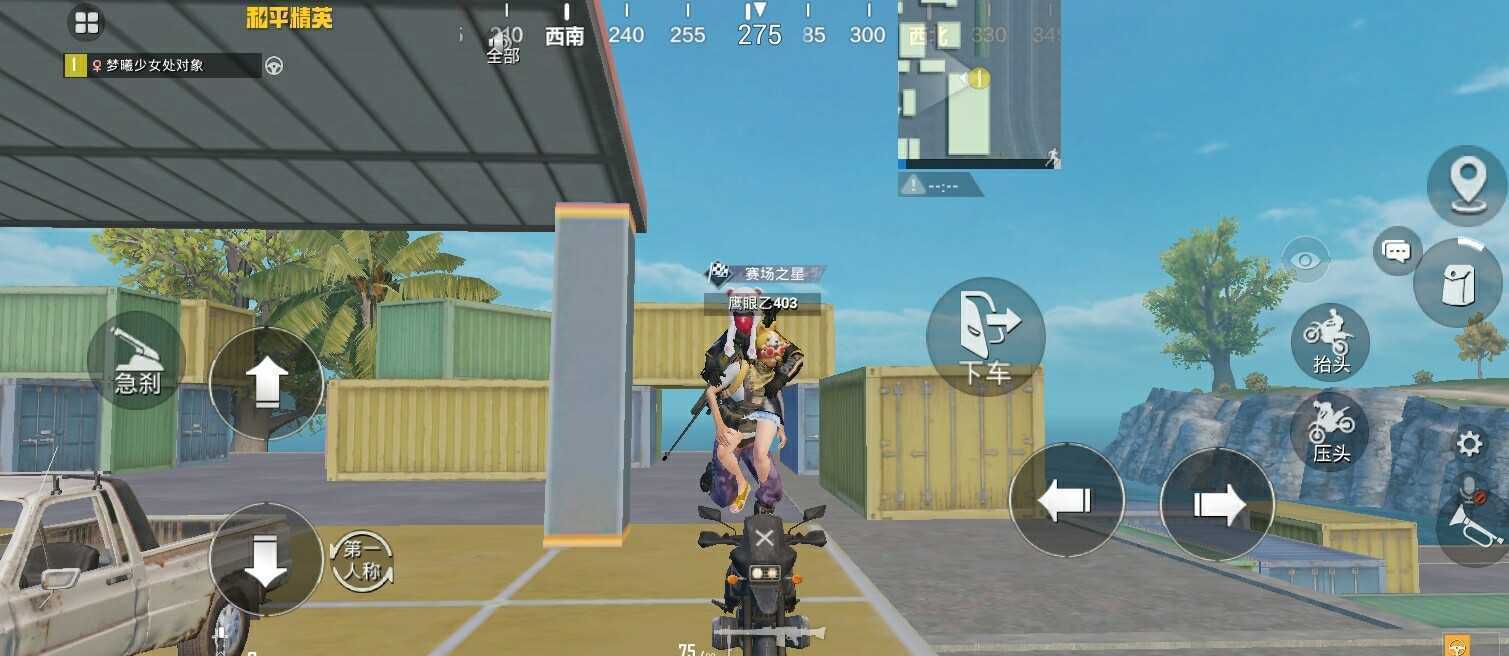Select teammate 梦曦少女处对象

(x=161, y=66)
